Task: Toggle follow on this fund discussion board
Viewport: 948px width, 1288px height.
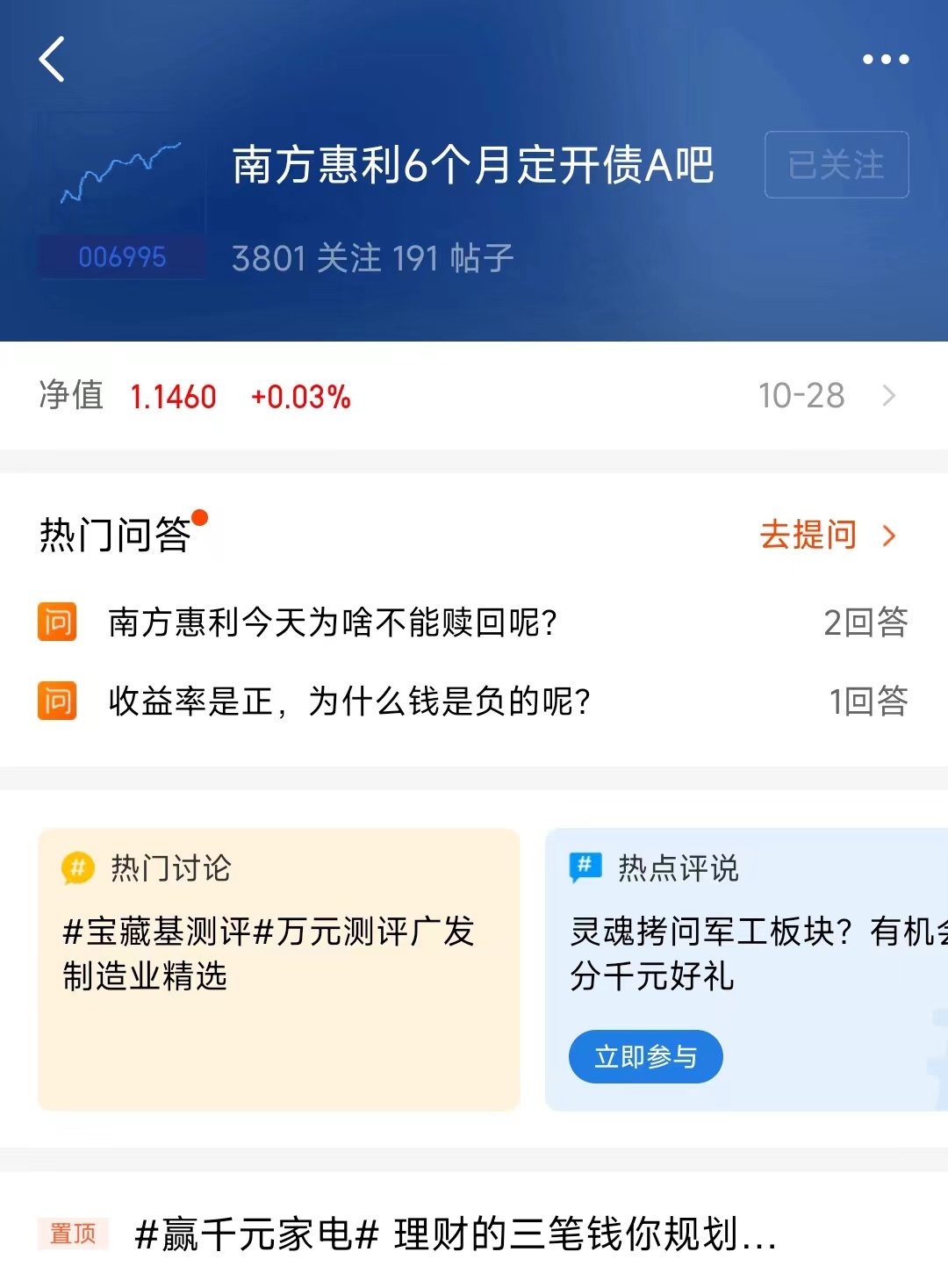Action: click(836, 166)
